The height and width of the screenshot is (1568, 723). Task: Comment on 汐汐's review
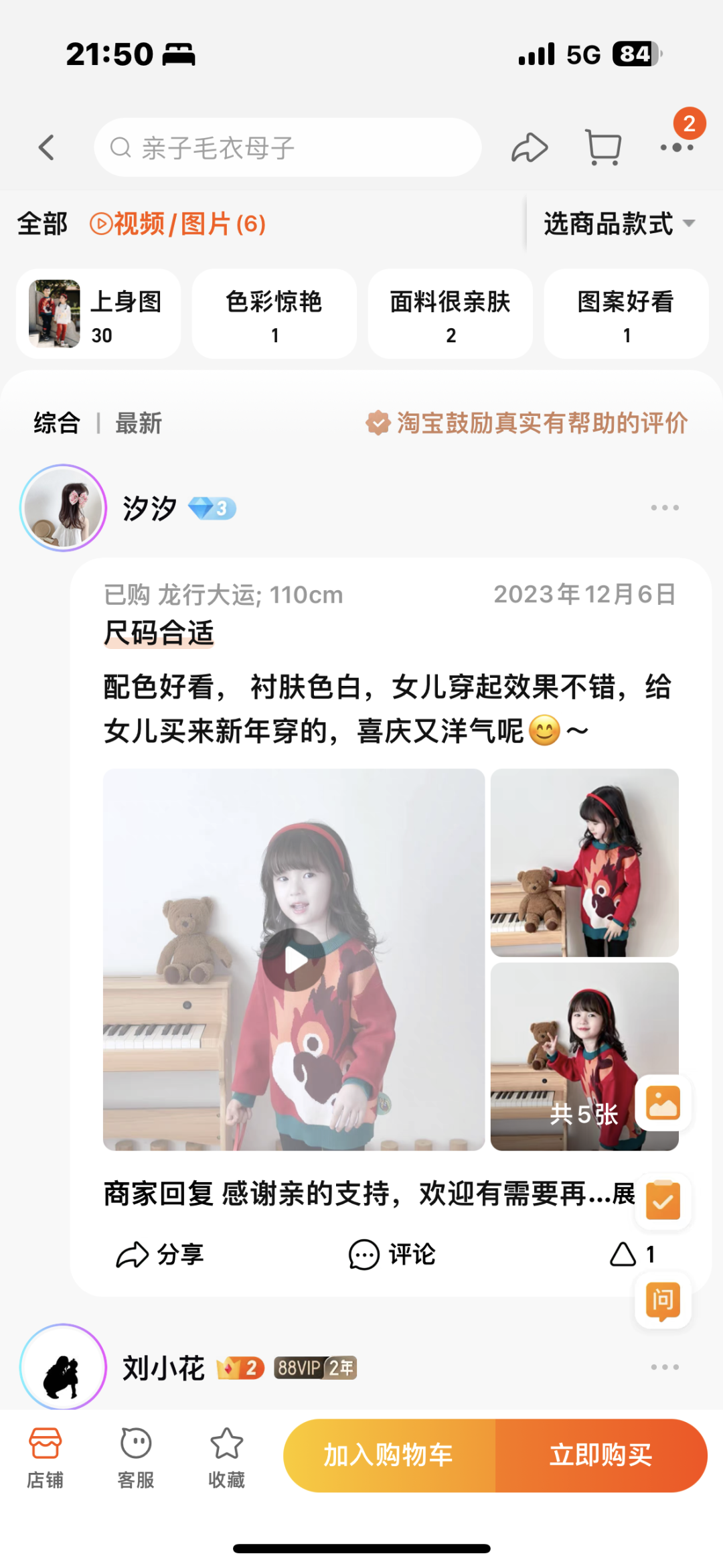pyautogui.click(x=392, y=1254)
